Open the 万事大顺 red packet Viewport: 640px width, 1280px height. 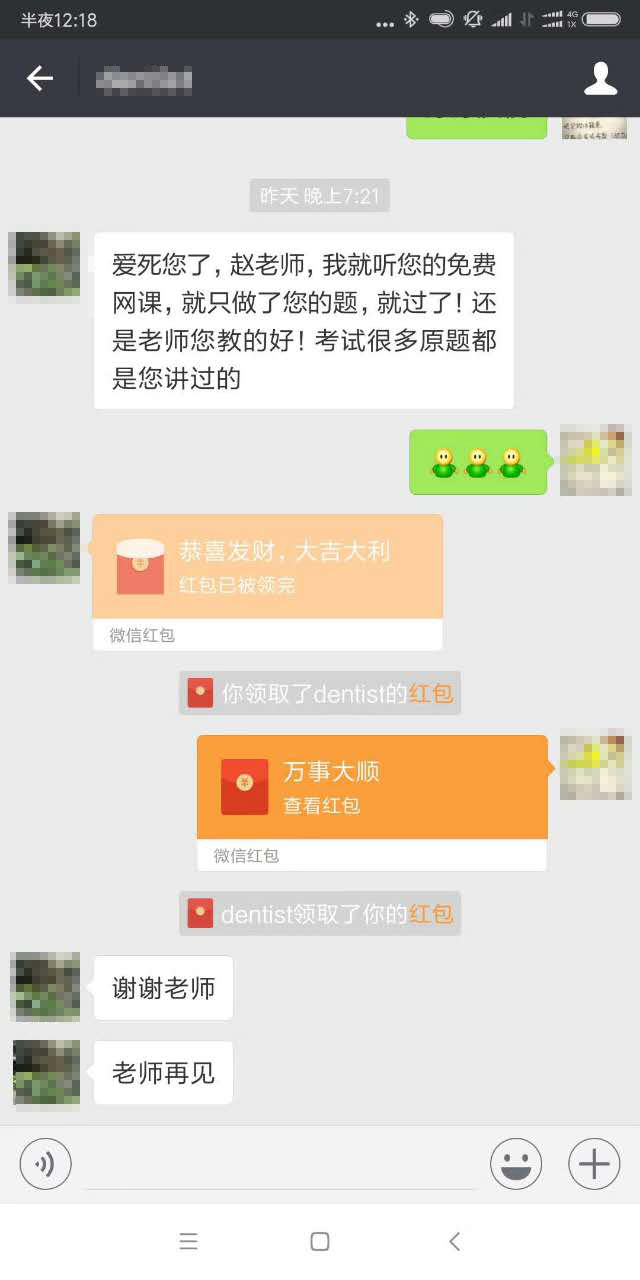(372, 788)
